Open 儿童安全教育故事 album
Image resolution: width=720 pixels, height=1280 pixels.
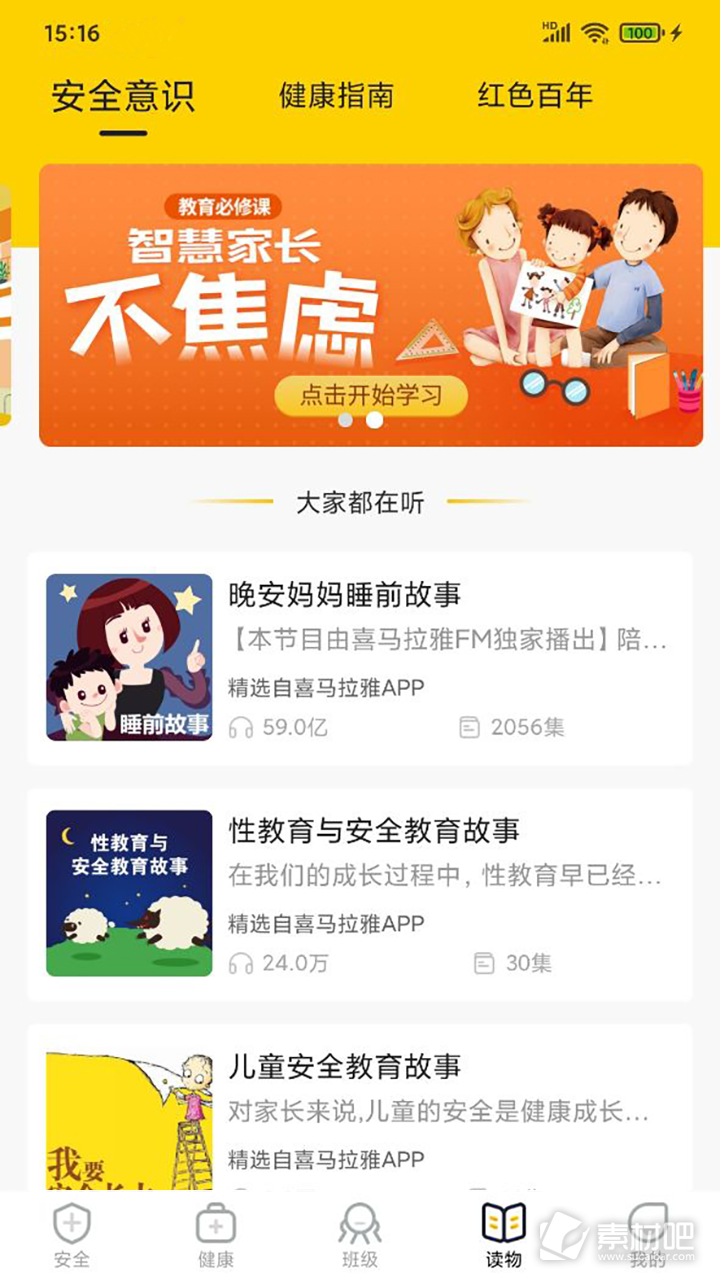[360, 1110]
